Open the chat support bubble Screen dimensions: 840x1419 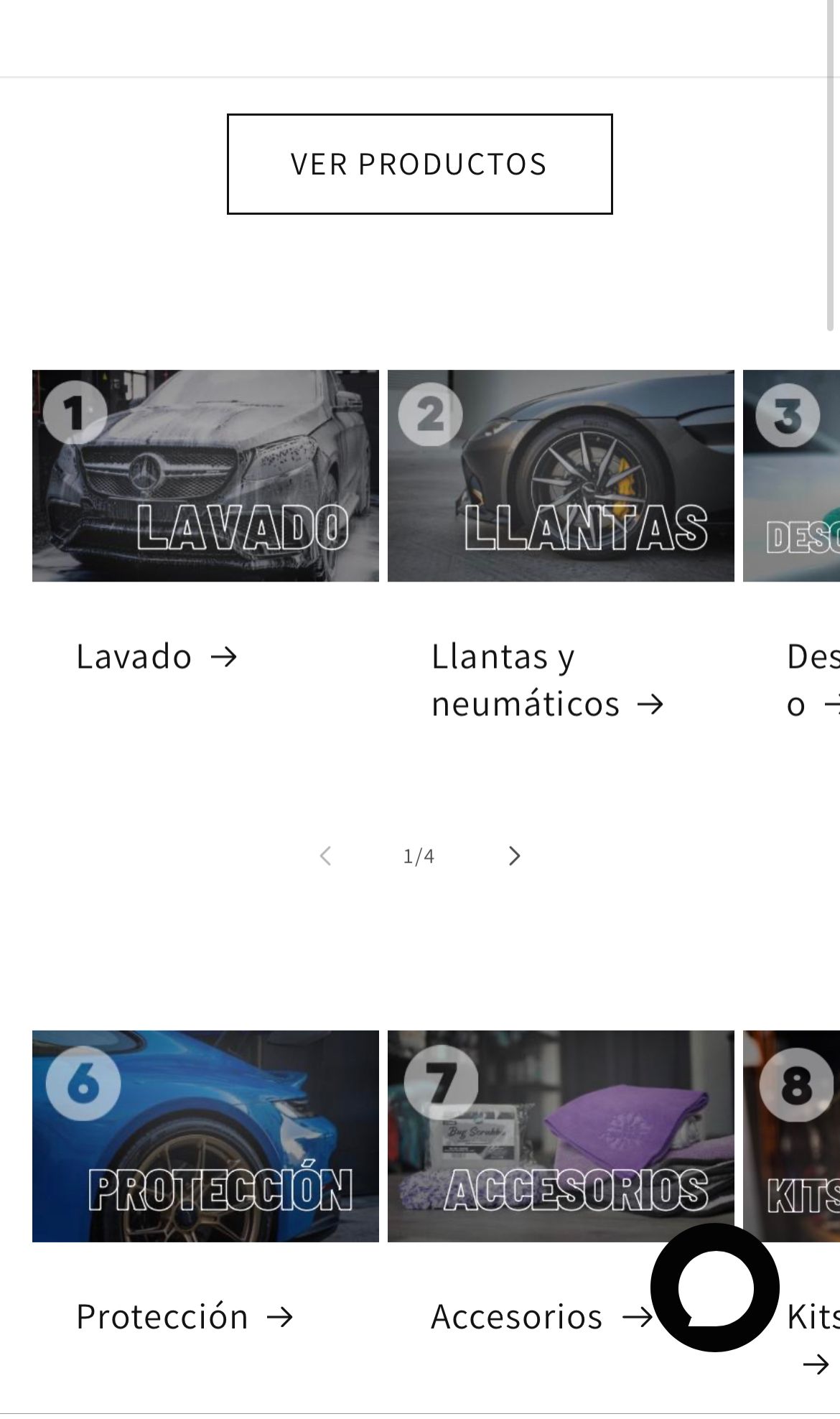click(x=714, y=1287)
